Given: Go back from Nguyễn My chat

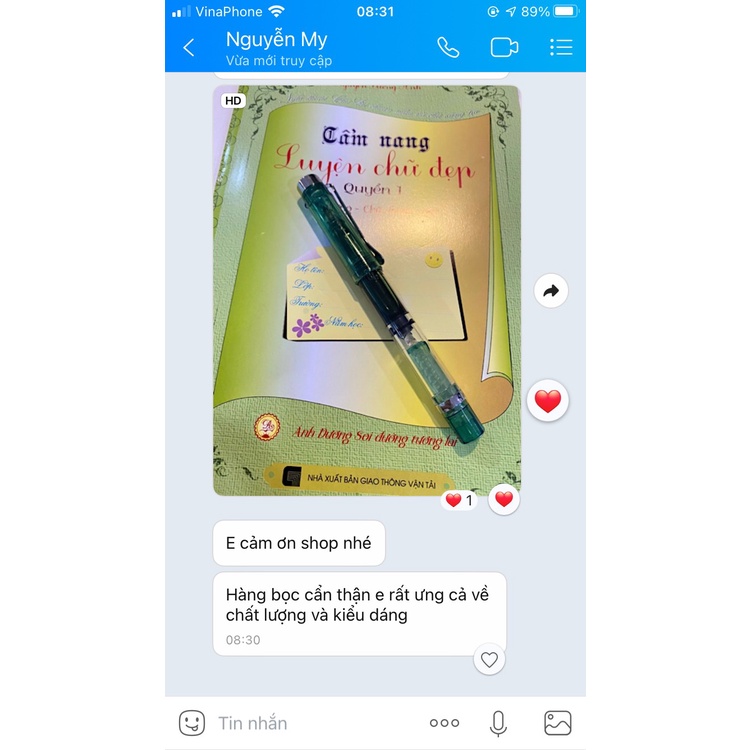Looking at the screenshot, I should point(189,47).
